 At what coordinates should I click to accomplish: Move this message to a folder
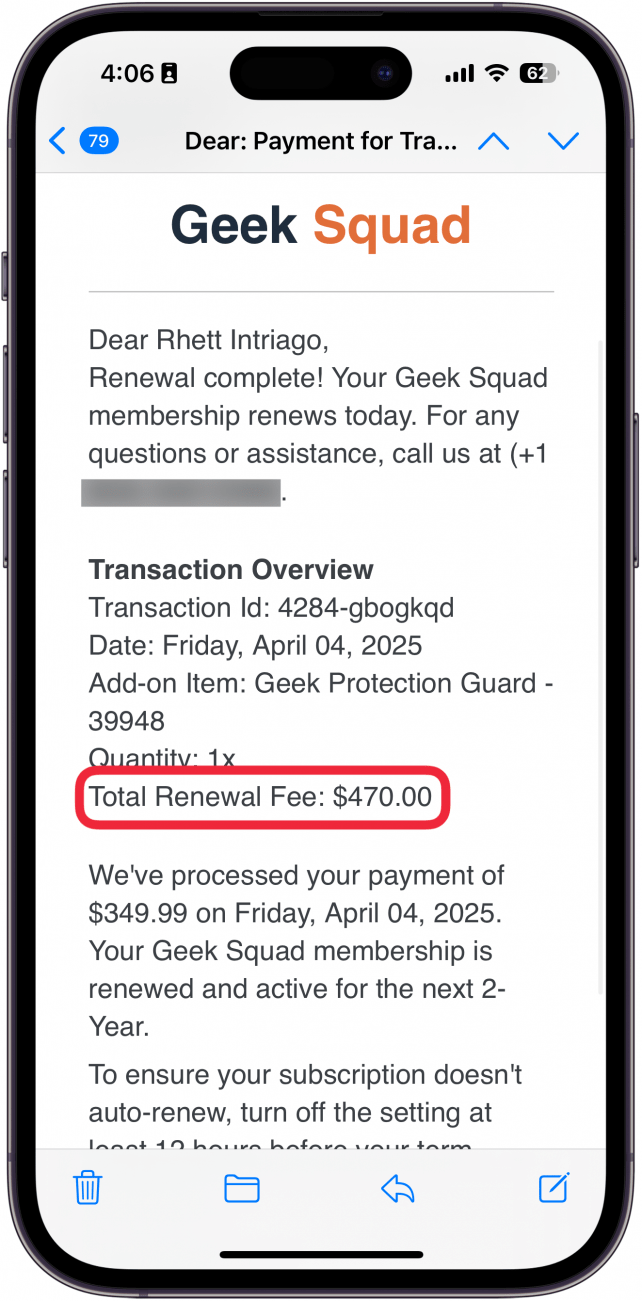click(242, 1188)
